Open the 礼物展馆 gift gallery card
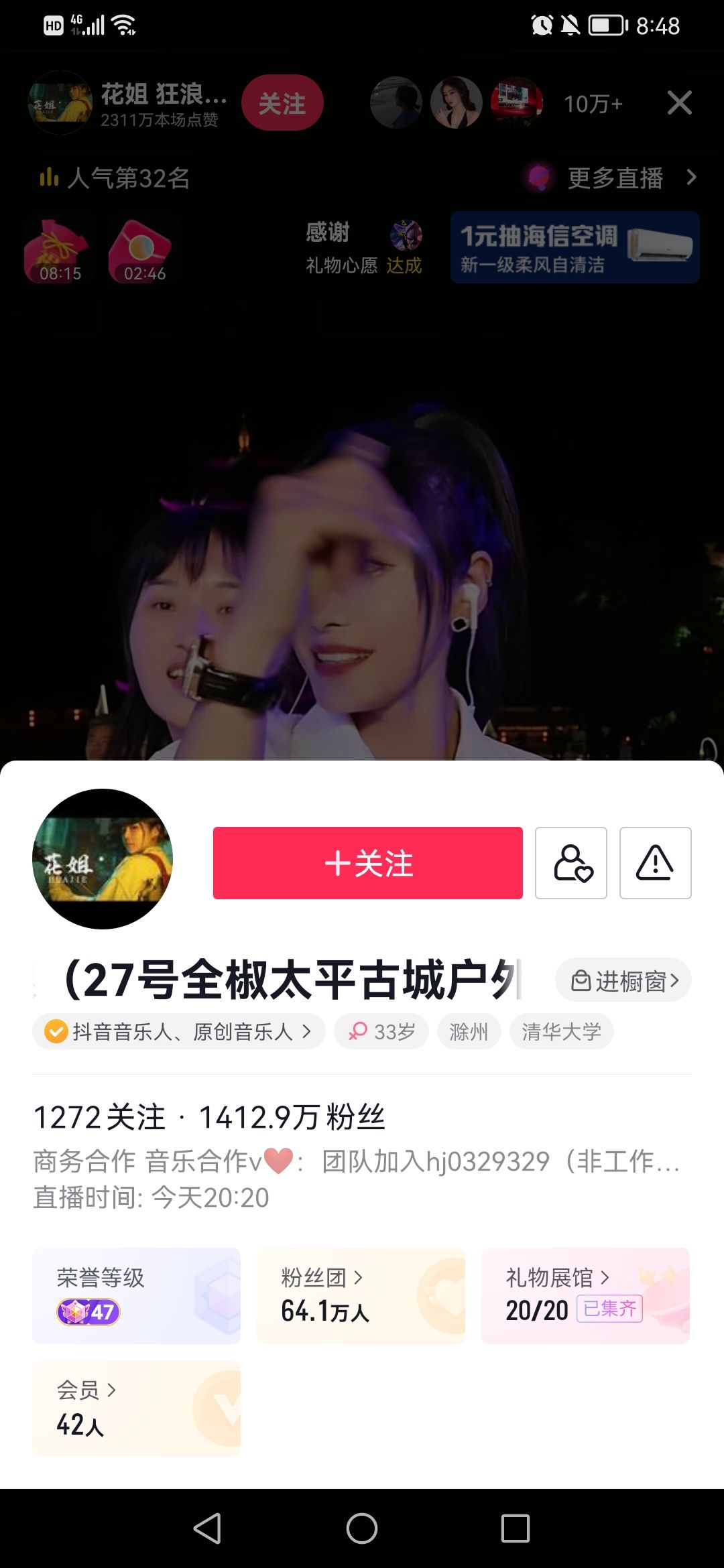This screenshot has height=1568, width=724. (585, 1296)
